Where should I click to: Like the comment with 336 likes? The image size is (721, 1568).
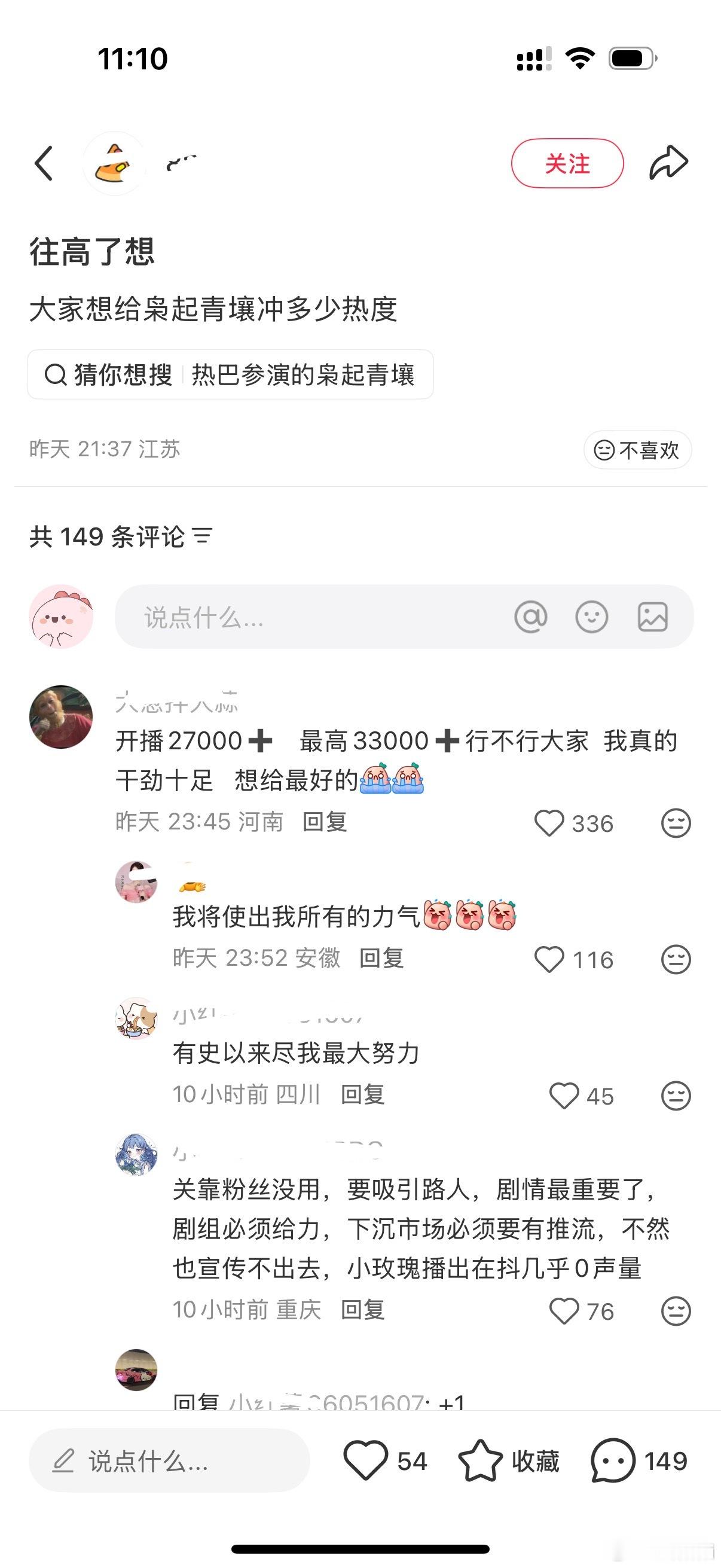coord(551,822)
